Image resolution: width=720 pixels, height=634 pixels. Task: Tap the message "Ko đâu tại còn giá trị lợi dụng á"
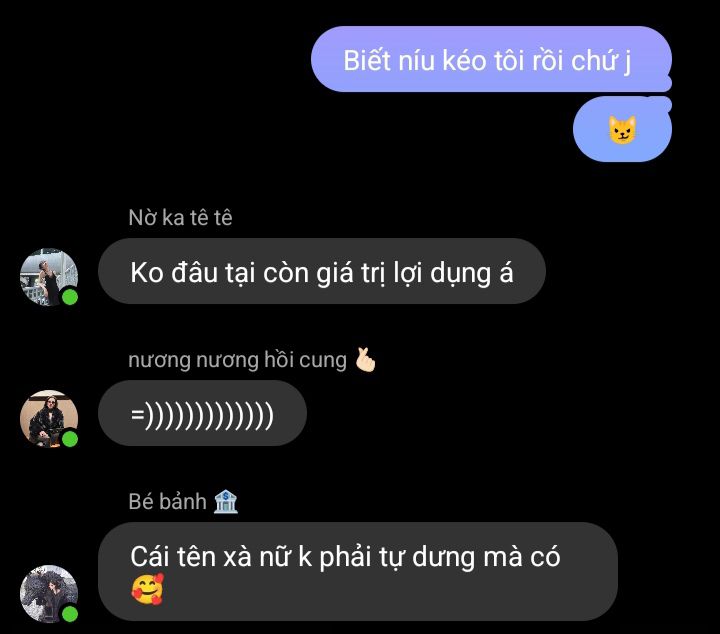point(321,272)
